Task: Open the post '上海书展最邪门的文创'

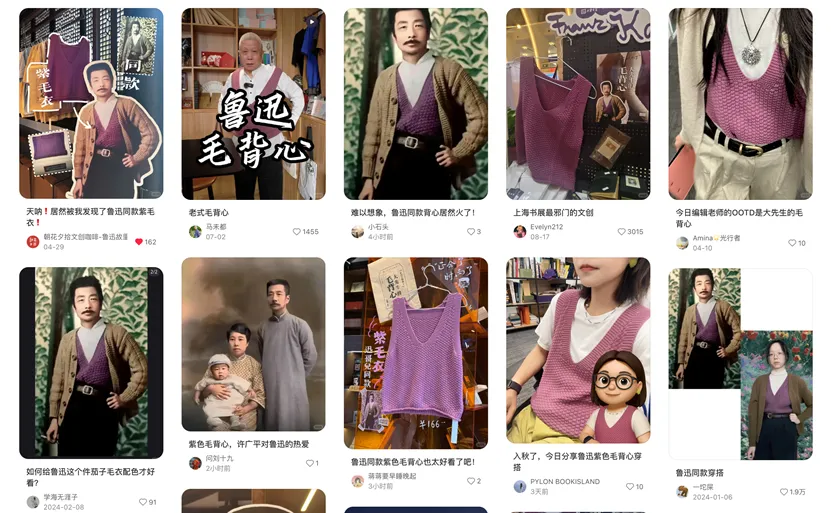Action: 578,104
